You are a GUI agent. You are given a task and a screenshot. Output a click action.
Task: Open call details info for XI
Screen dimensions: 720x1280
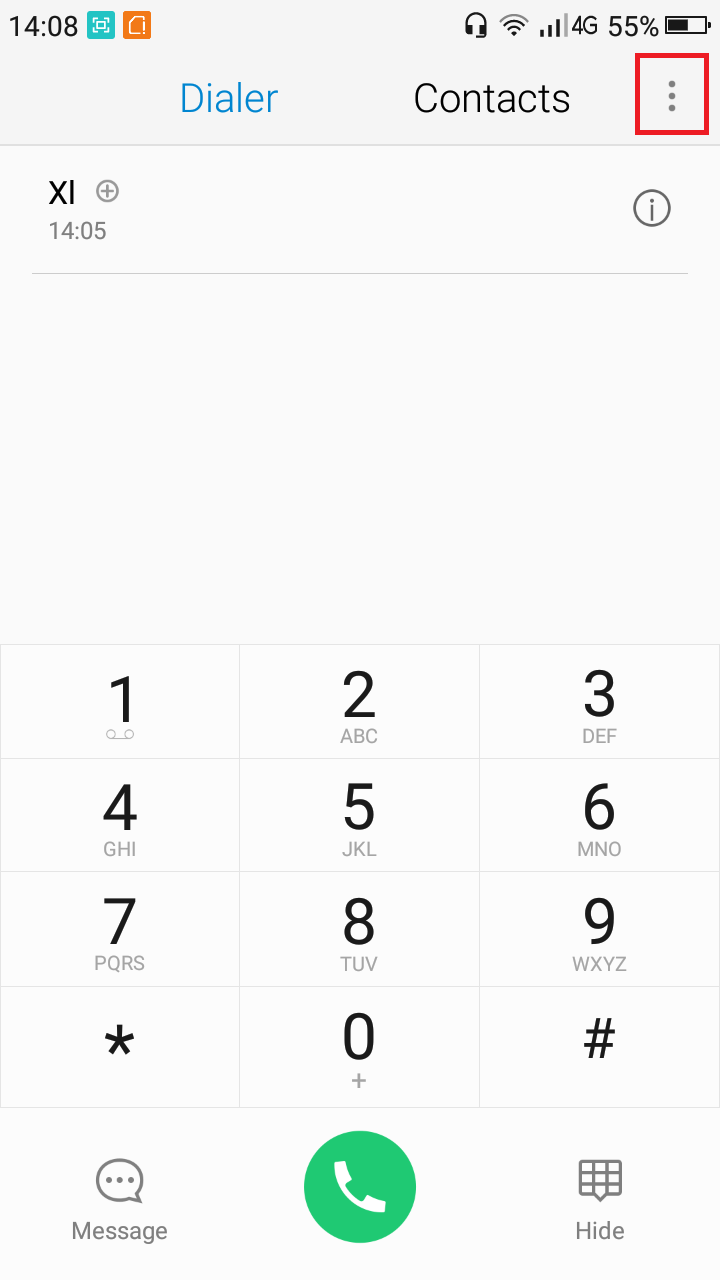pos(652,209)
